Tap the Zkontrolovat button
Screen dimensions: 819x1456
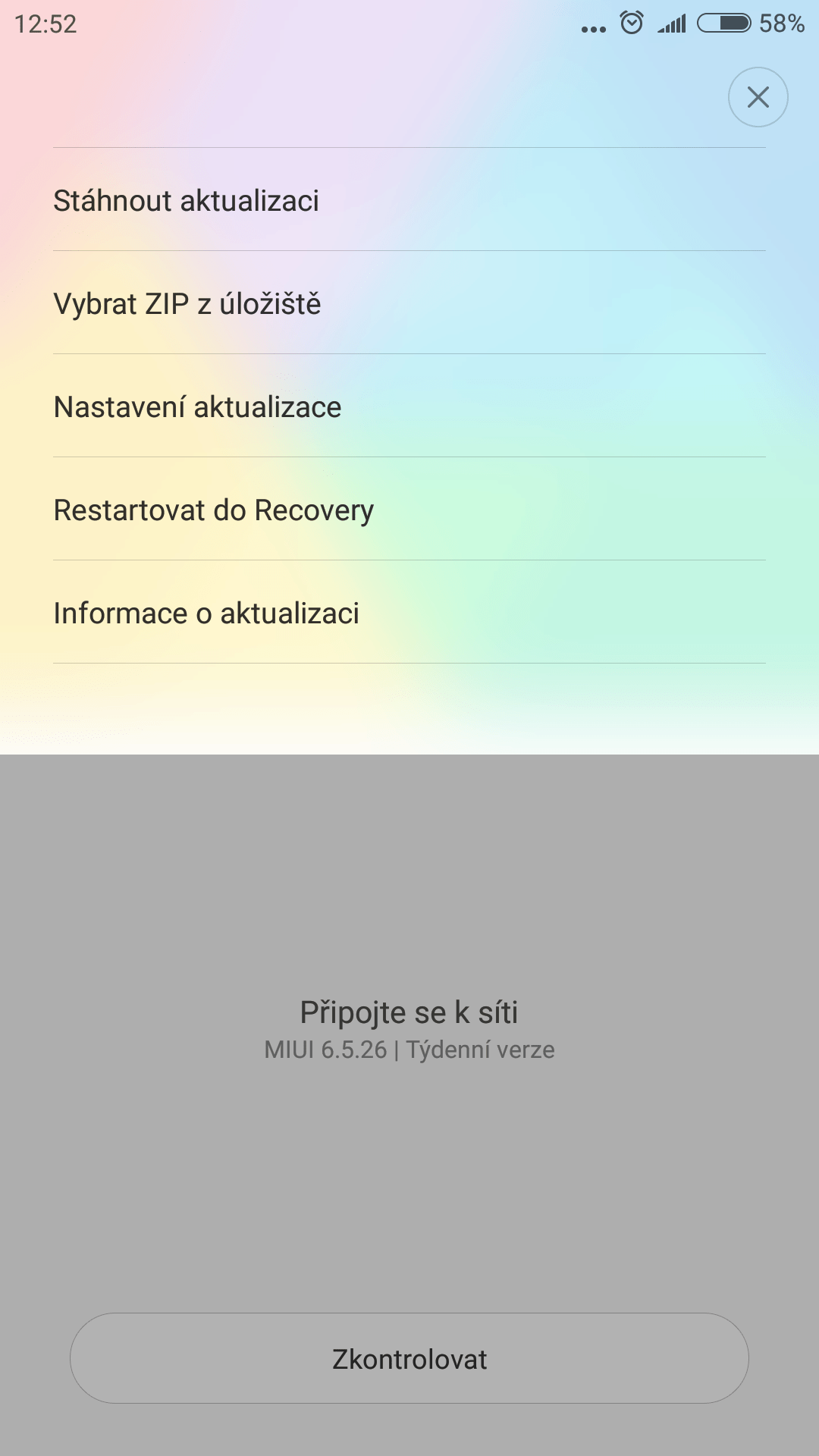click(409, 1358)
